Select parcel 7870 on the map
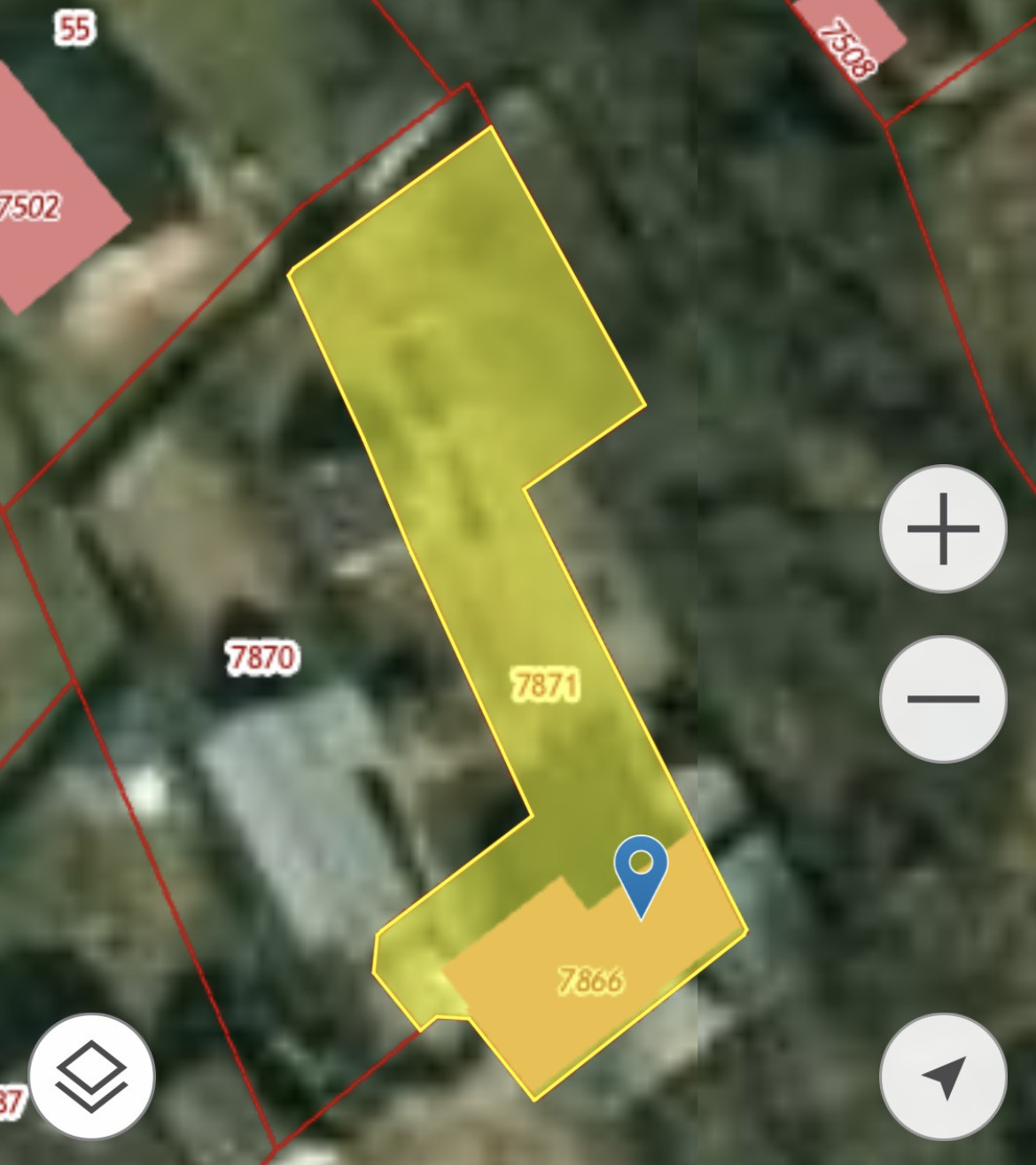Viewport: 1036px width, 1165px height. 262,657
